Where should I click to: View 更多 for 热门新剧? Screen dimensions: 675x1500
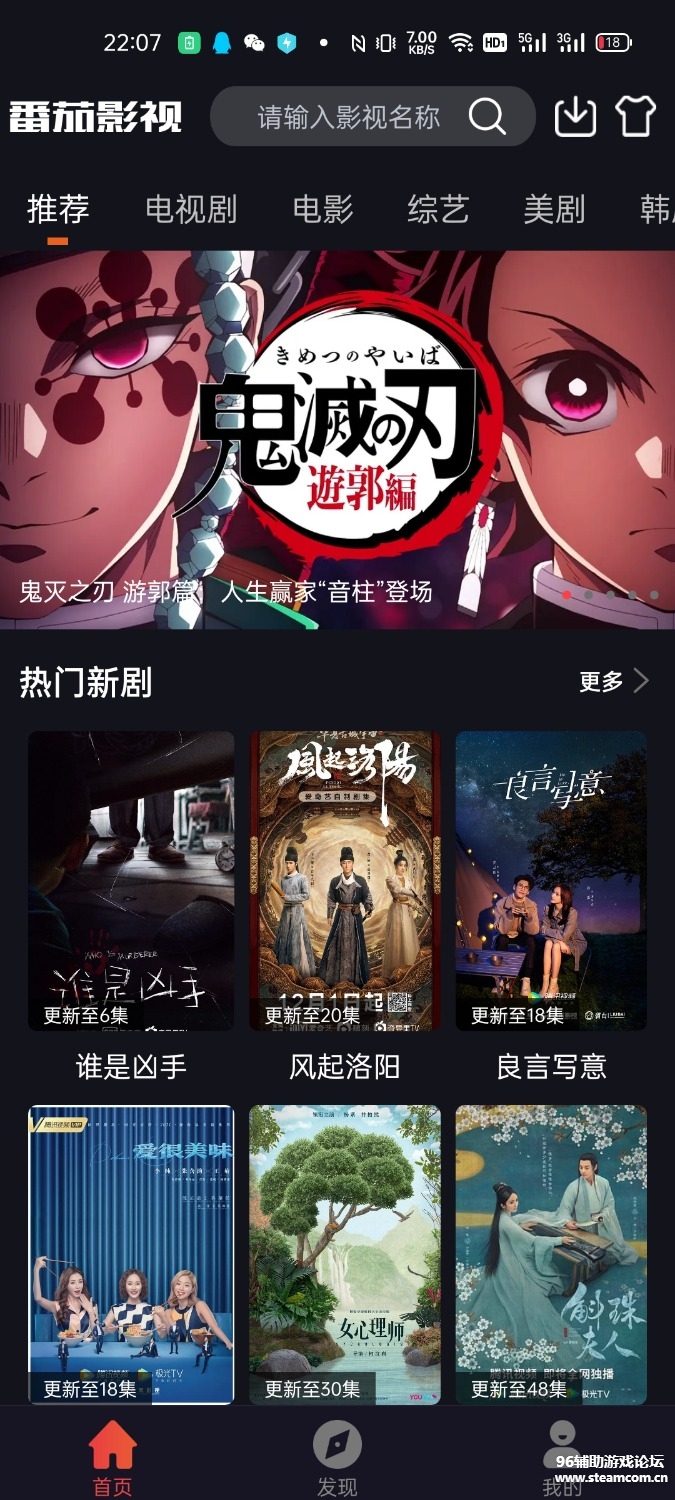tap(613, 682)
